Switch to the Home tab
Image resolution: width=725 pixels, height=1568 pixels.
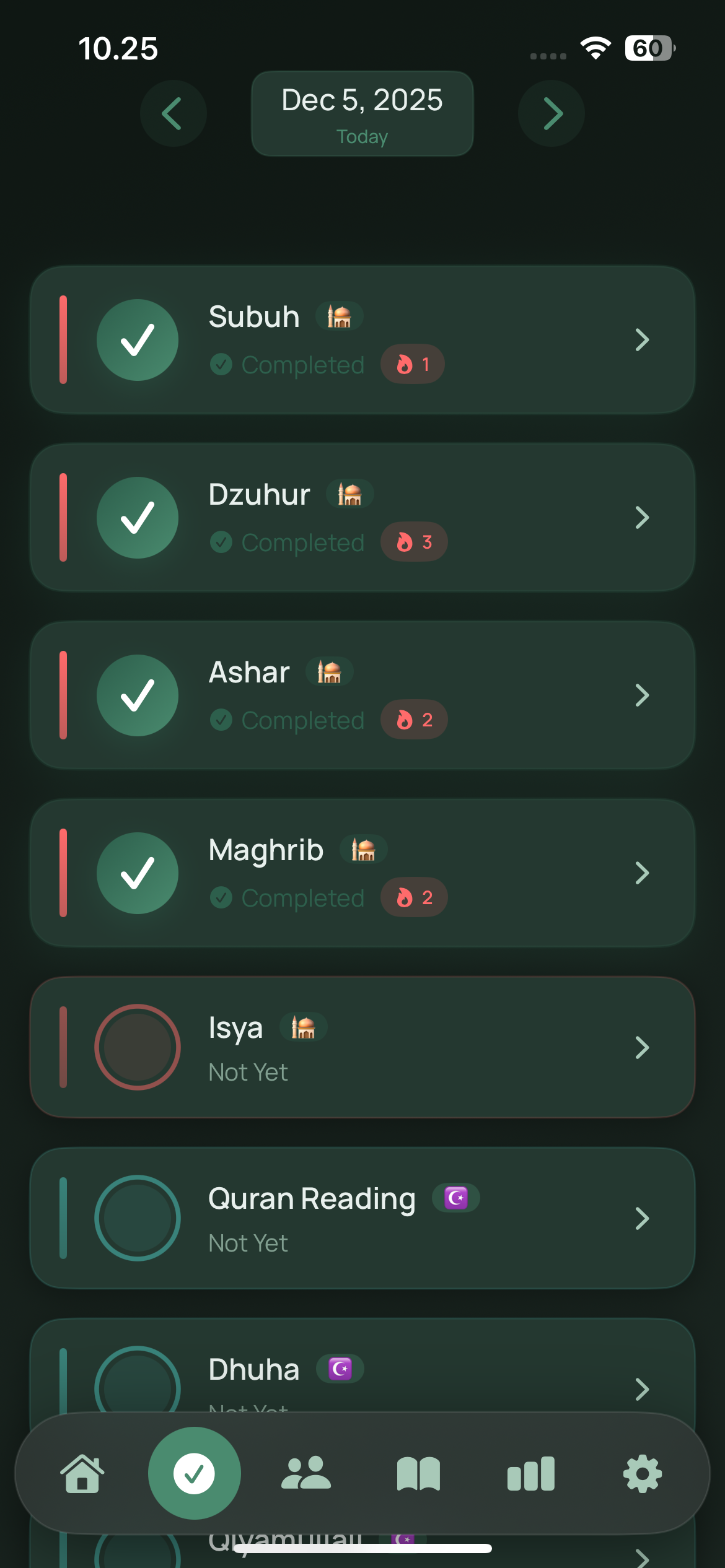coord(82,1474)
